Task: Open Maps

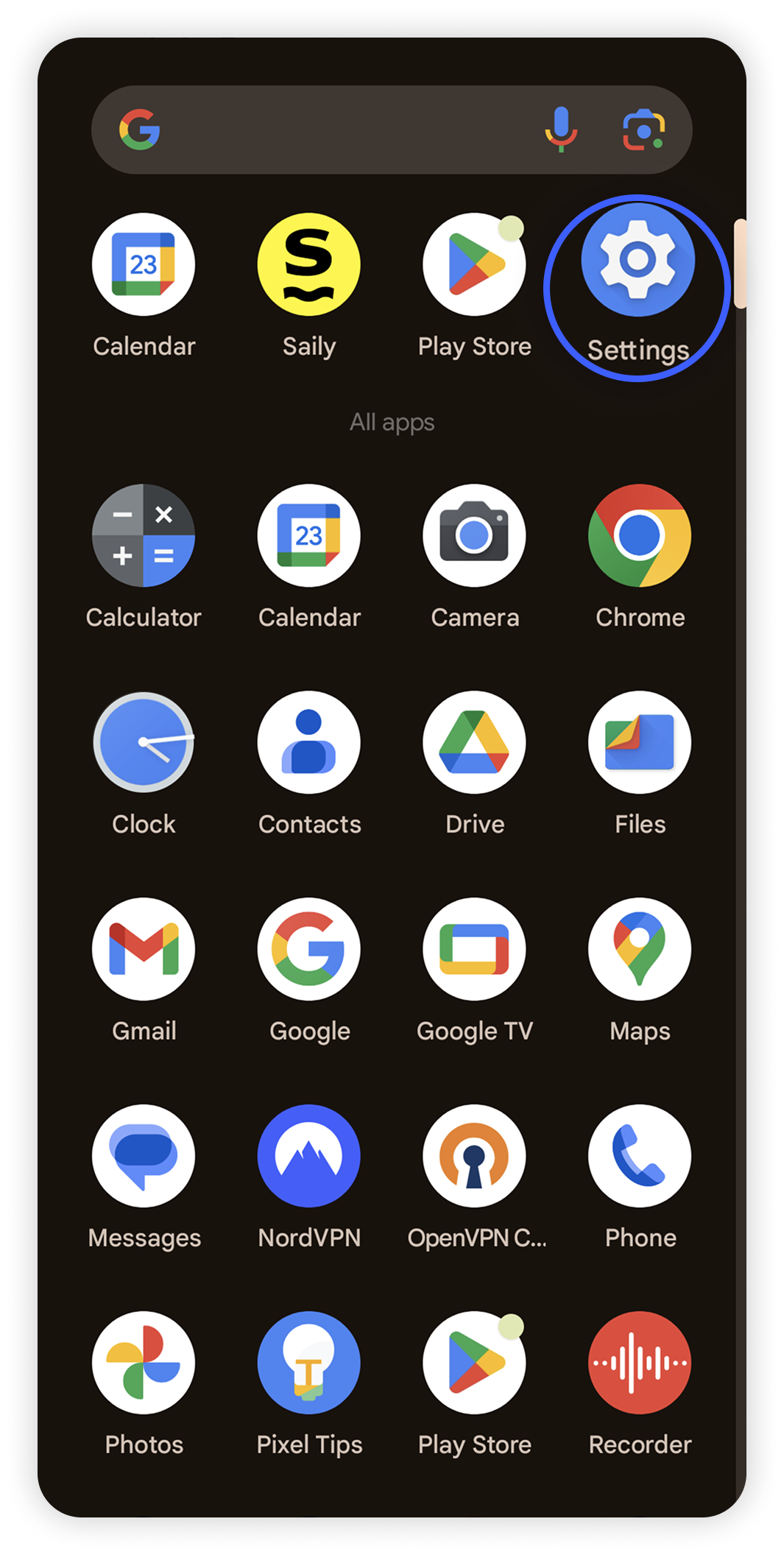Action: tap(640, 949)
